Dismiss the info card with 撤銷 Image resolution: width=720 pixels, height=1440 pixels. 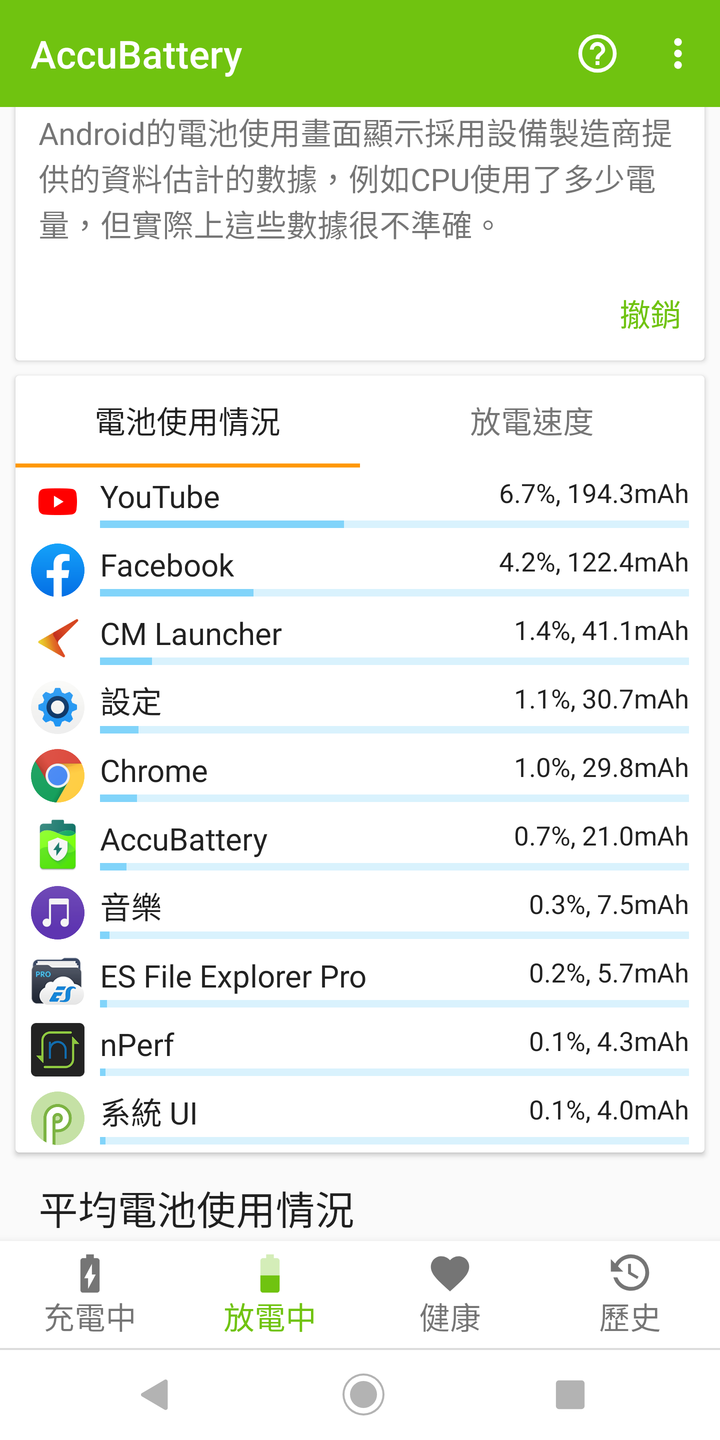coord(650,315)
